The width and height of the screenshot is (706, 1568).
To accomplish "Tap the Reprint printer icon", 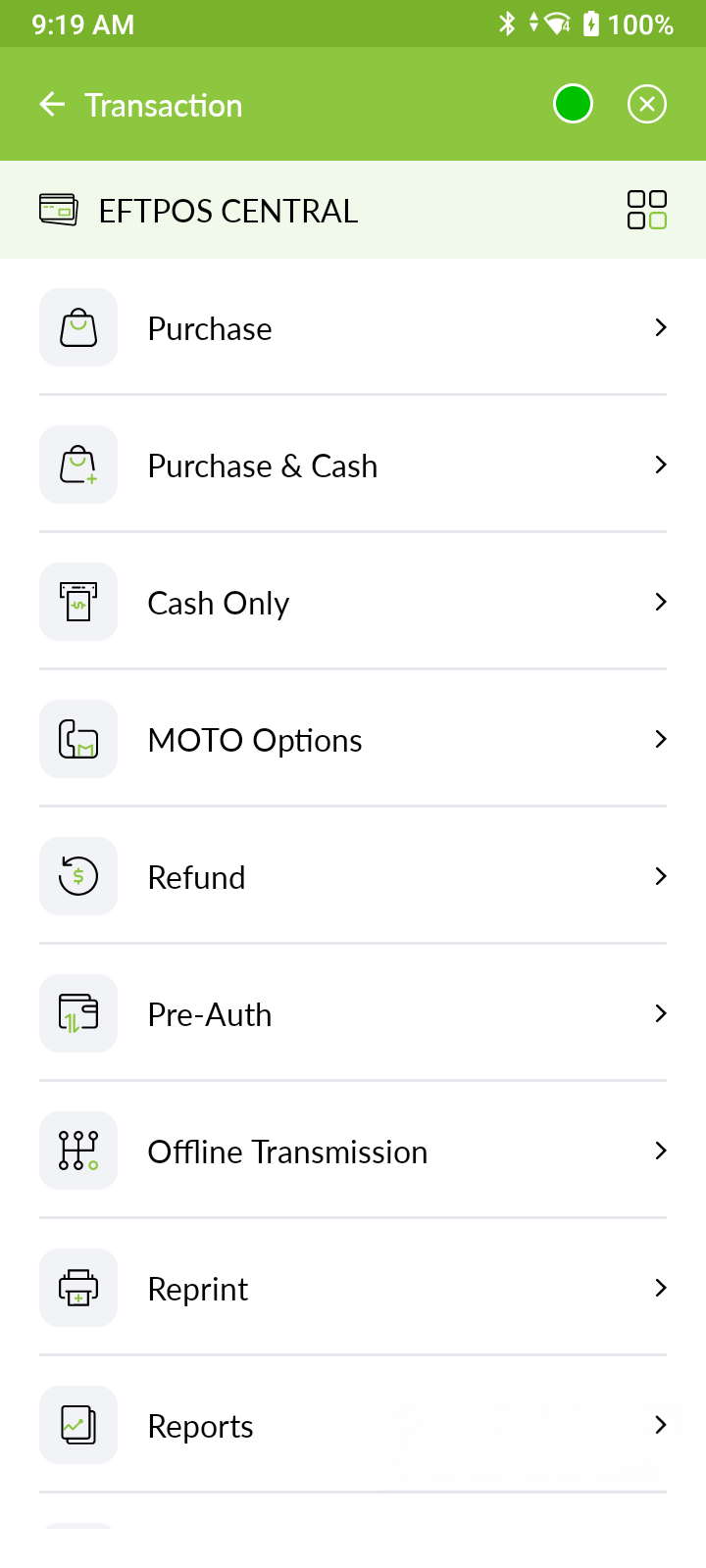I will tap(78, 1288).
